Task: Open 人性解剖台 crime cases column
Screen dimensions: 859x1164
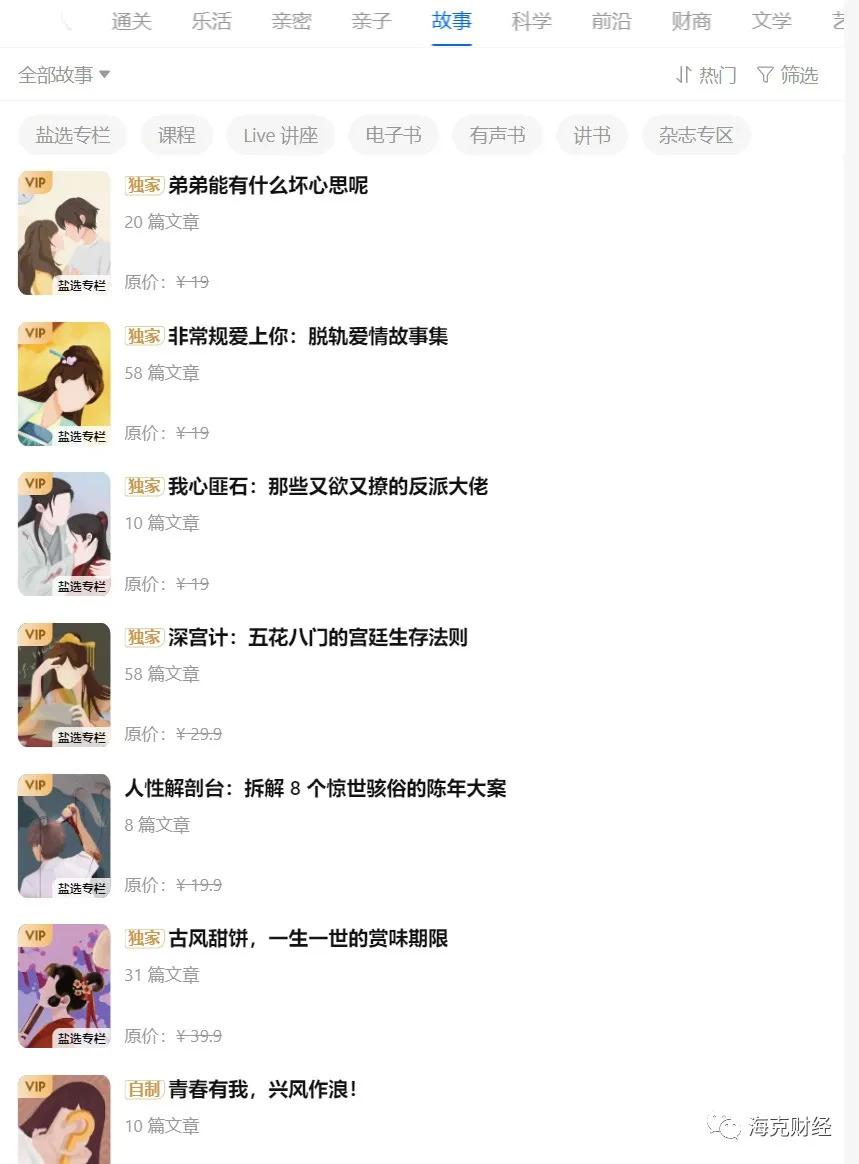Action: [315, 789]
